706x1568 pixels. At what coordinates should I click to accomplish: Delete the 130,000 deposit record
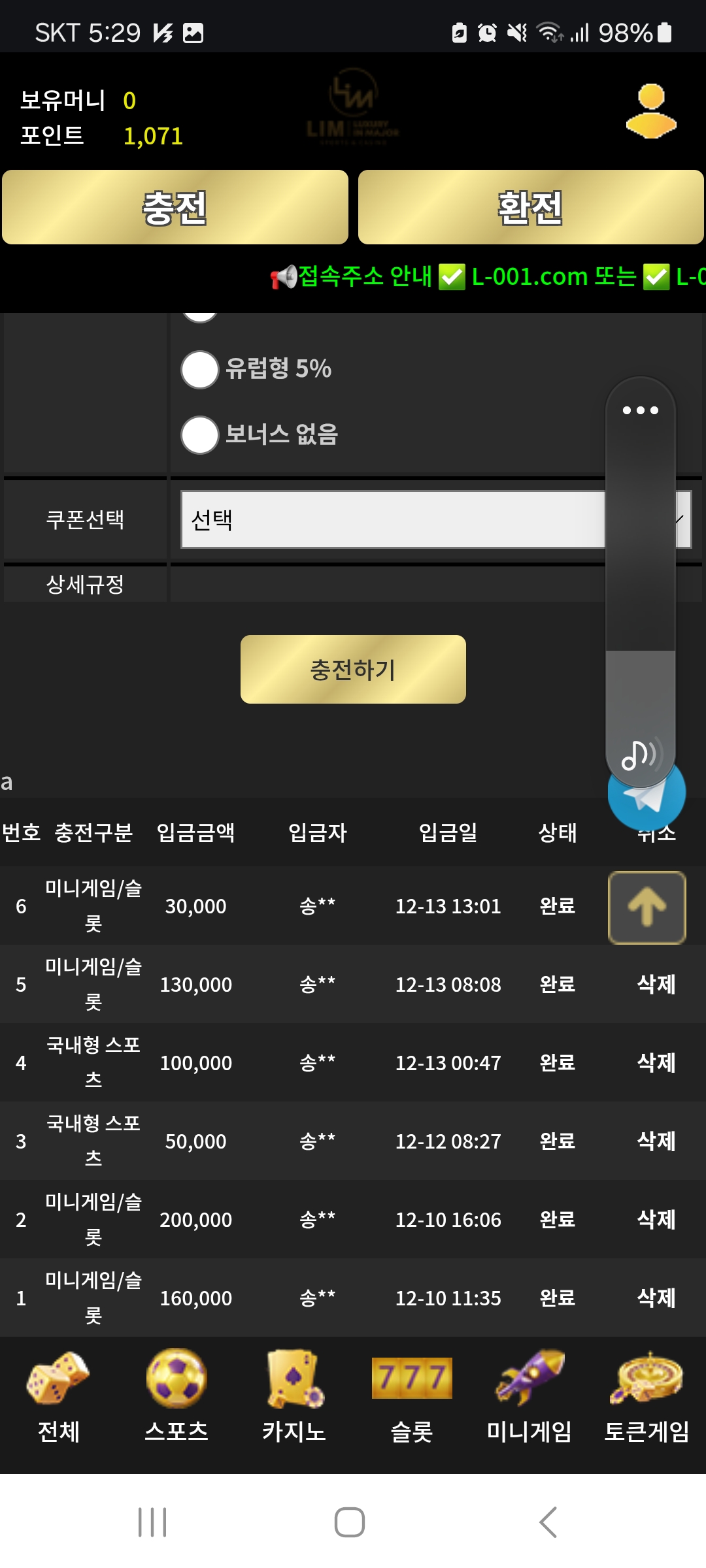pos(656,985)
